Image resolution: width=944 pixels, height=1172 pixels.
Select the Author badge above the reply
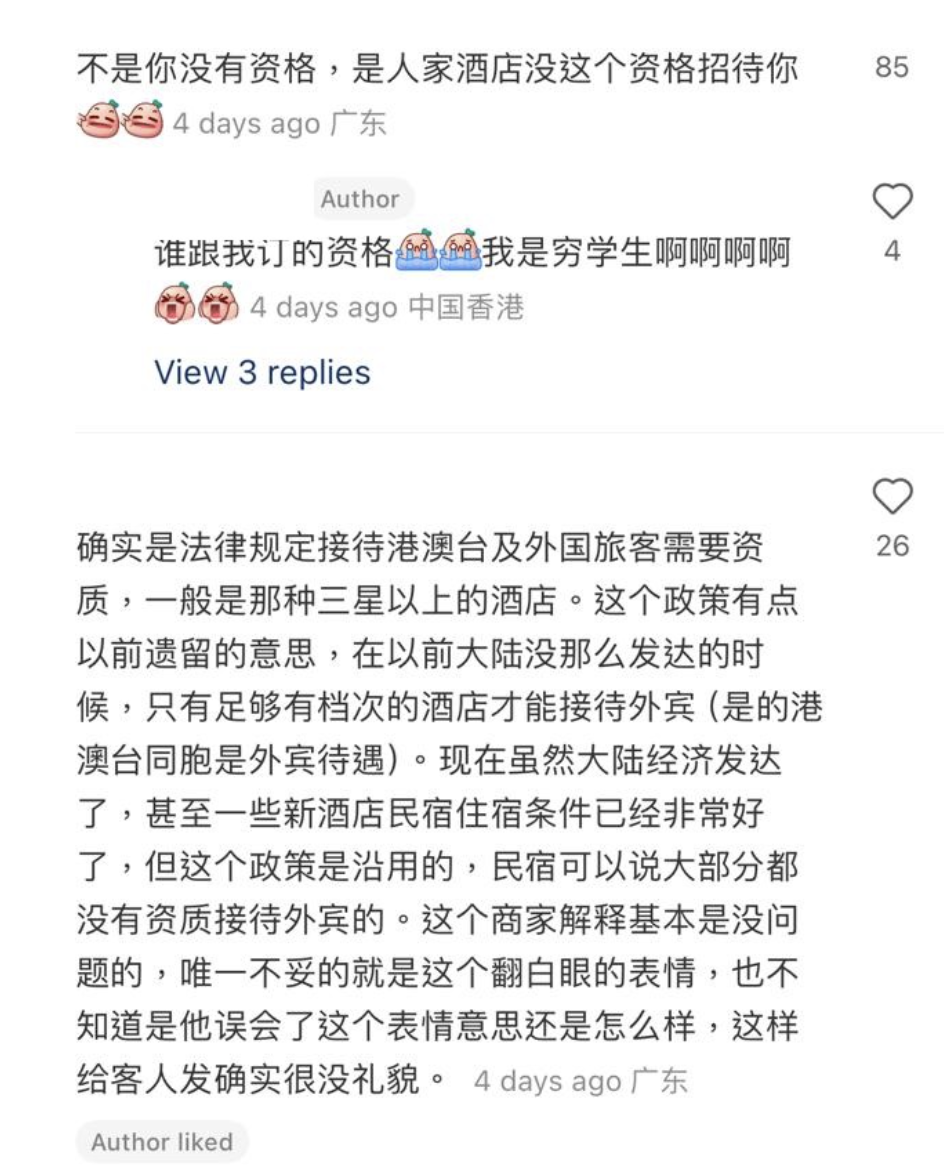(x=363, y=198)
